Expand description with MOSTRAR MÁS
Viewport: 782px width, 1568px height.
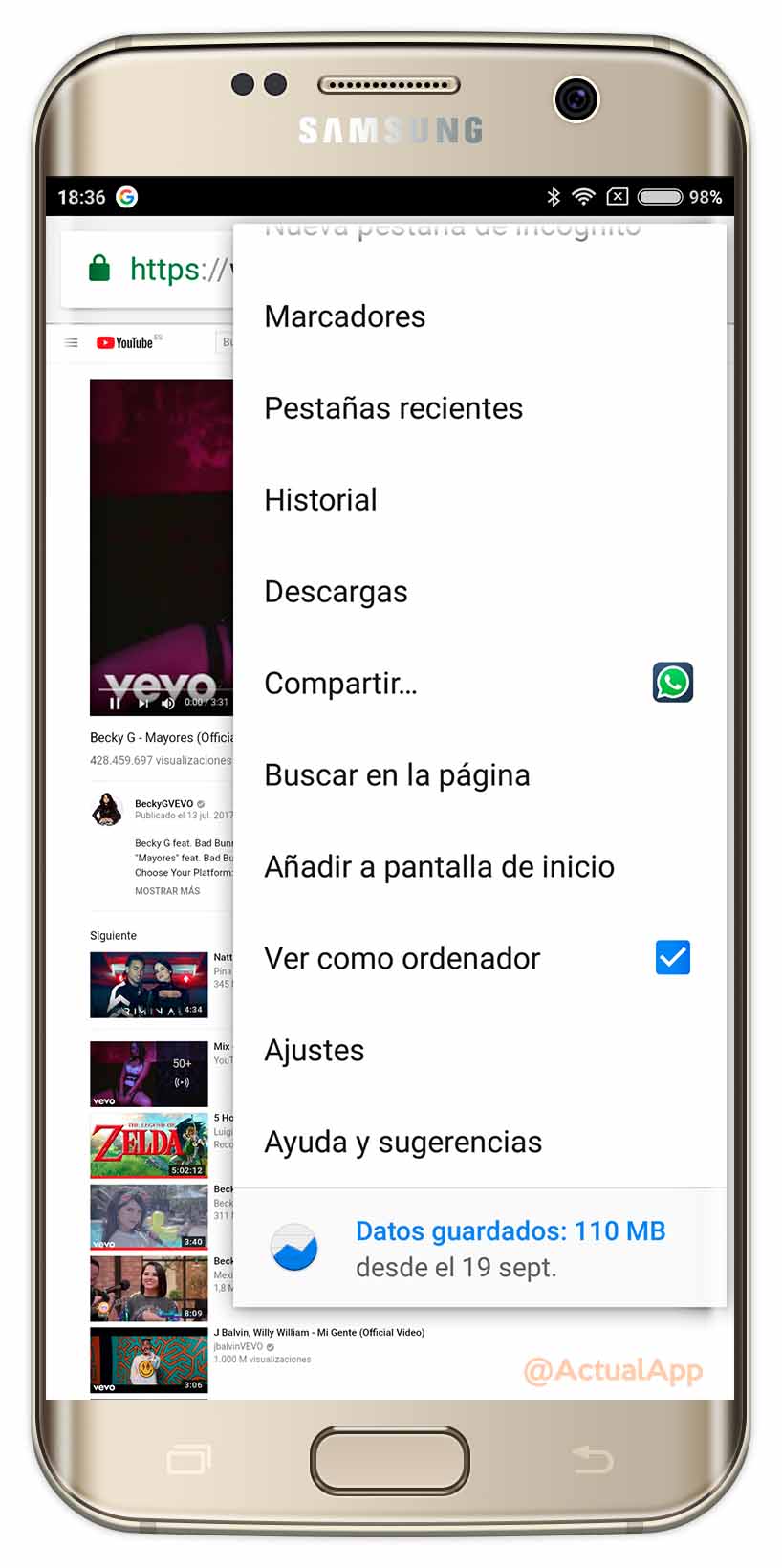pyautogui.click(x=167, y=891)
